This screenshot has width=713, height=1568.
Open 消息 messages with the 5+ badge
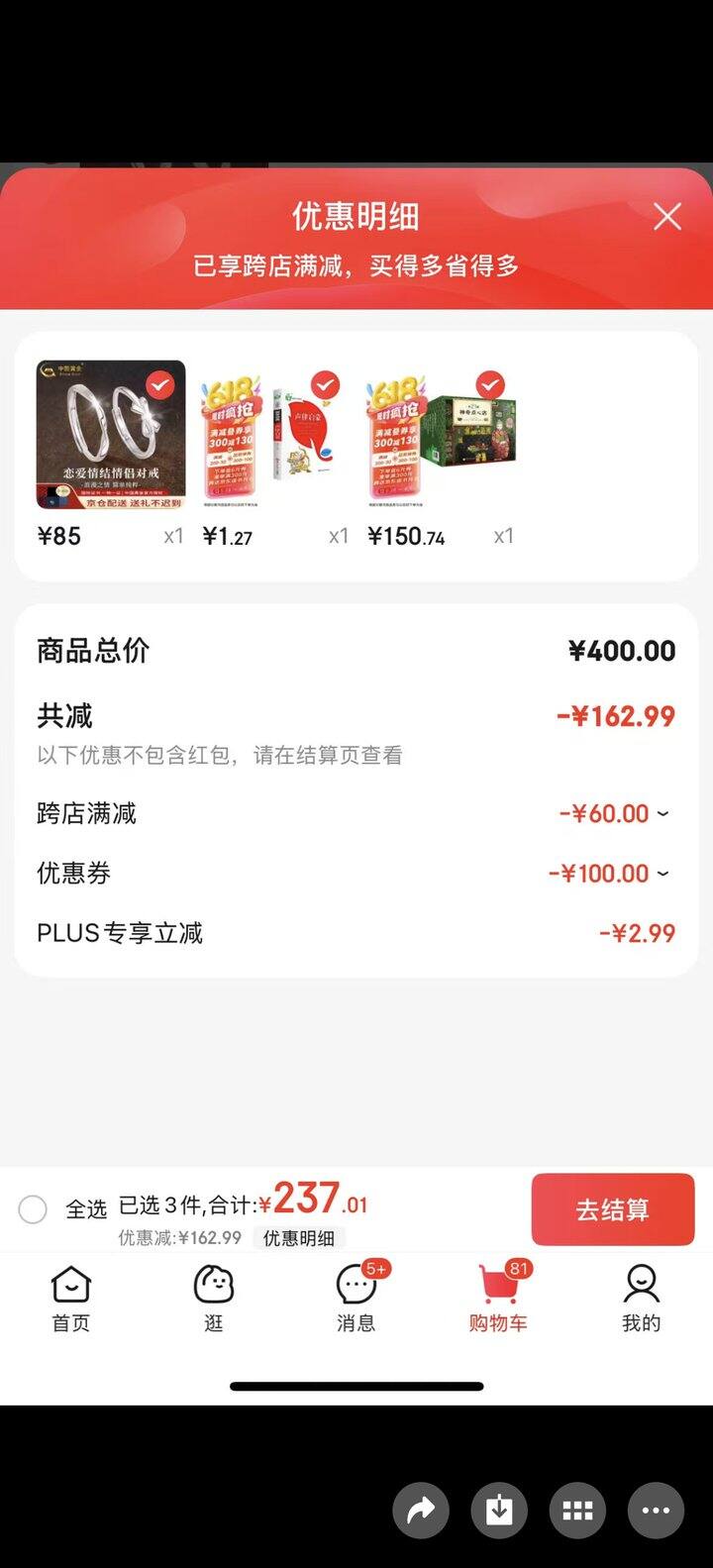[x=356, y=1296]
